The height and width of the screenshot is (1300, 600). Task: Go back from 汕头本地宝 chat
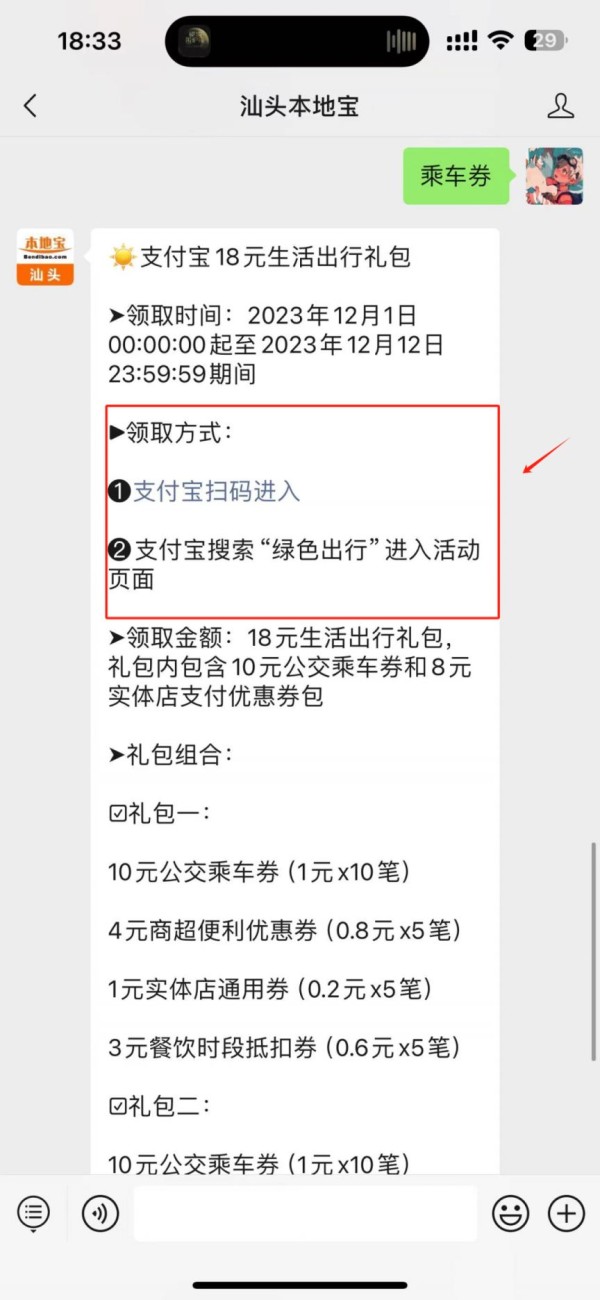click(30, 106)
